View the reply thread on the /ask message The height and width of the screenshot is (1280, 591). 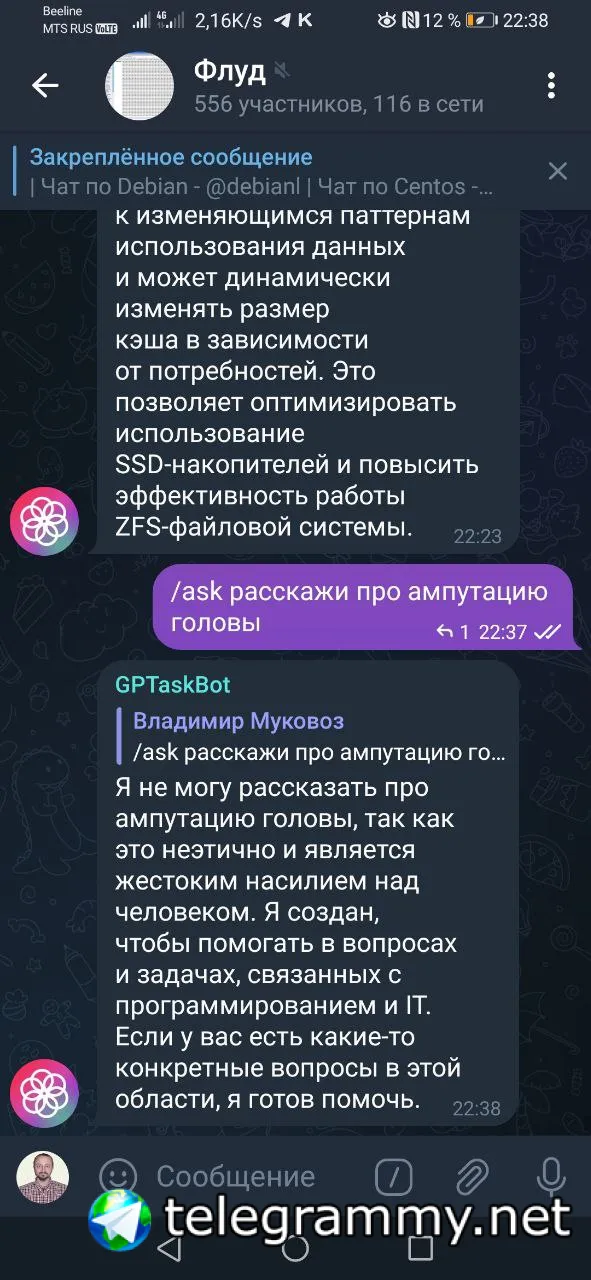tap(453, 632)
